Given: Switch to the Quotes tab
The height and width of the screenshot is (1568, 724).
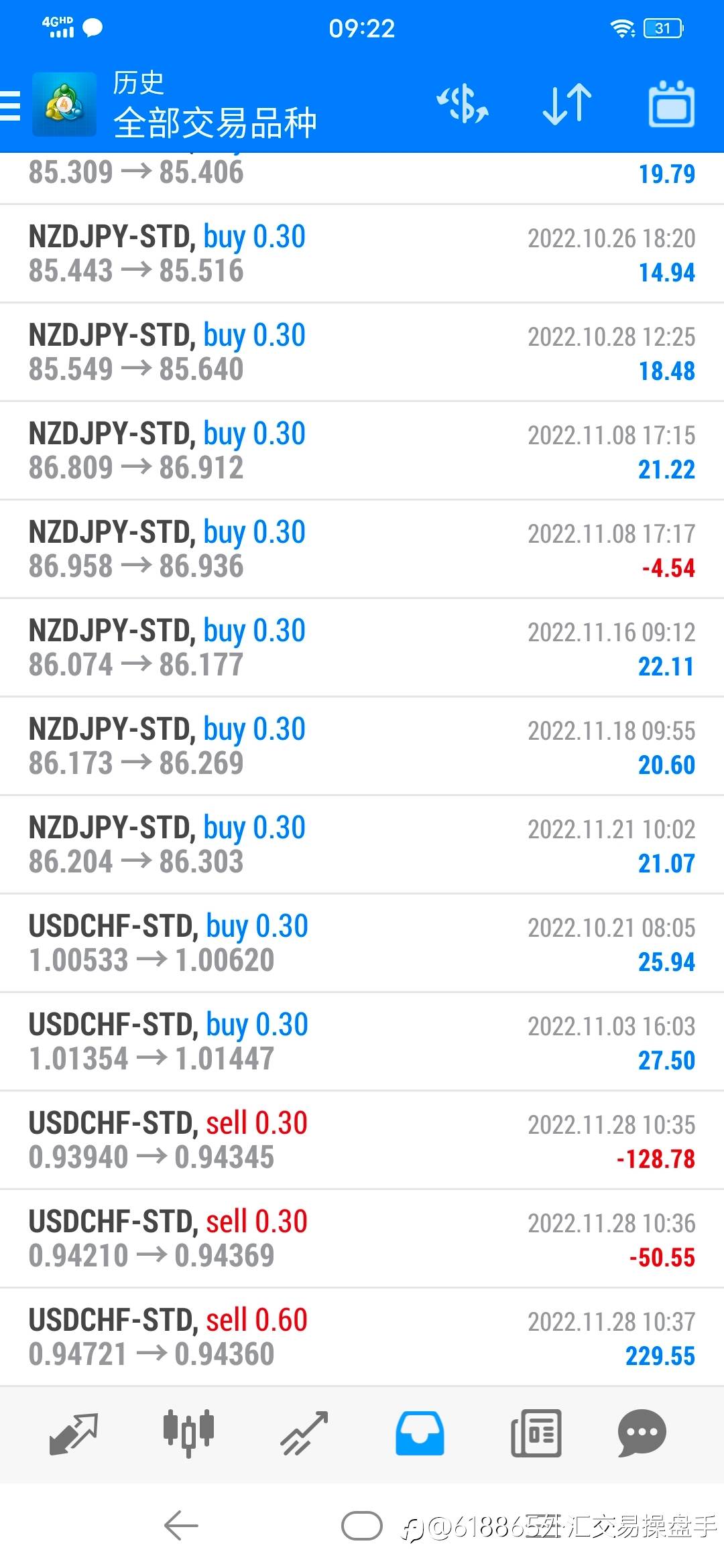Looking at the screenshot, I should (74, 1434).
